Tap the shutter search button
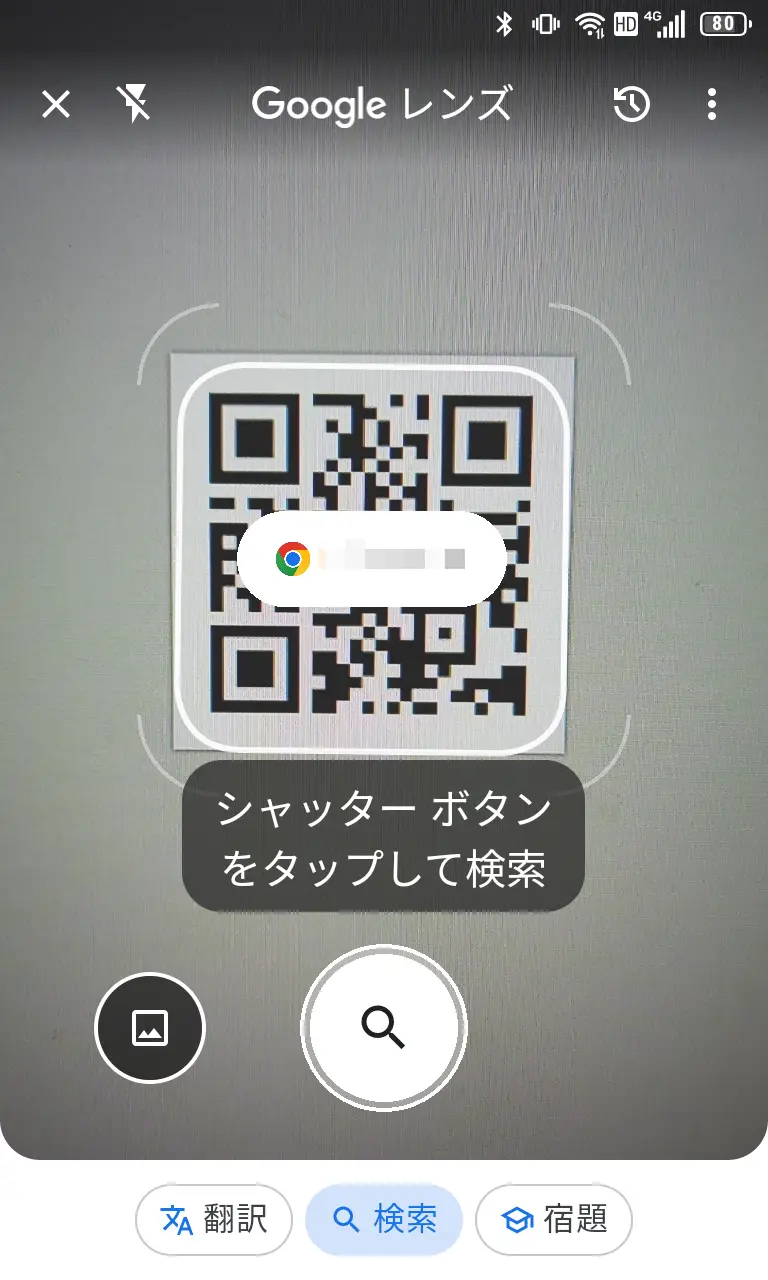The image size is (768, 1280). pyautogui.click(x=384, y=1027)
